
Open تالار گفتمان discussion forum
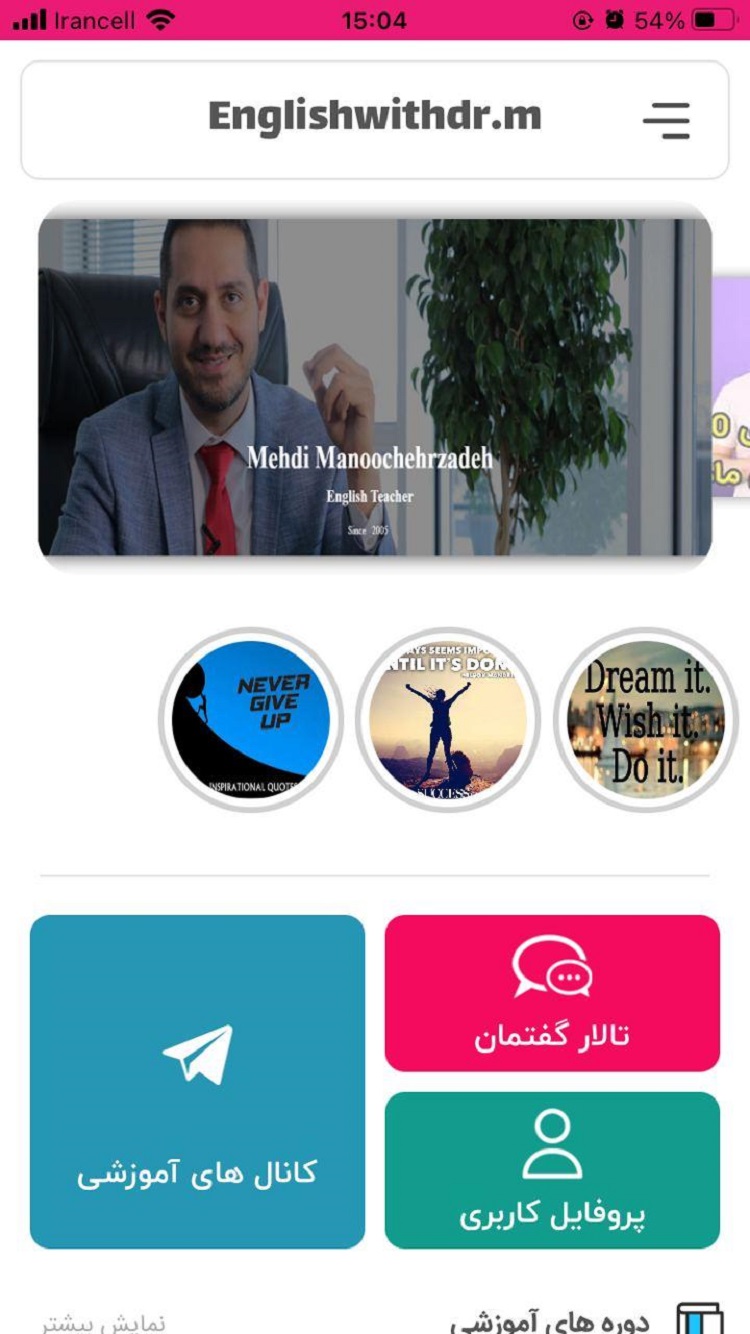552,992
